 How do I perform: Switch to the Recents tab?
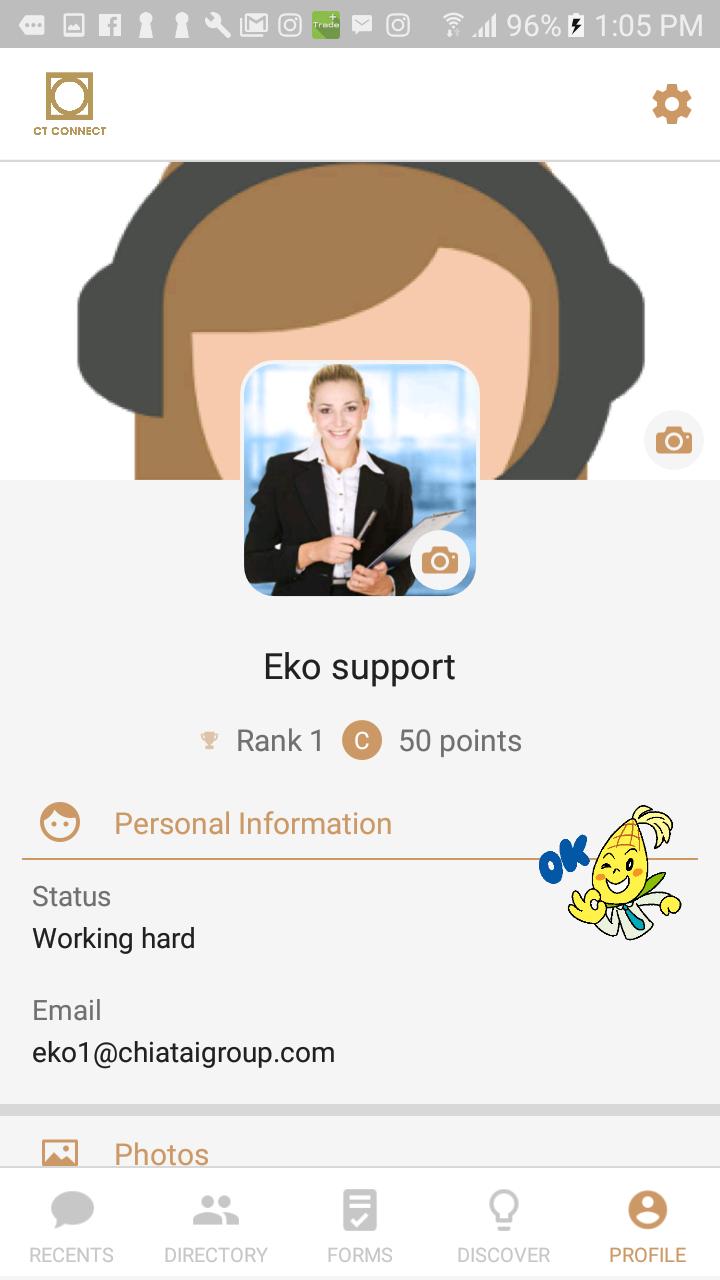pyautogui.click(x=71, y=1226)
